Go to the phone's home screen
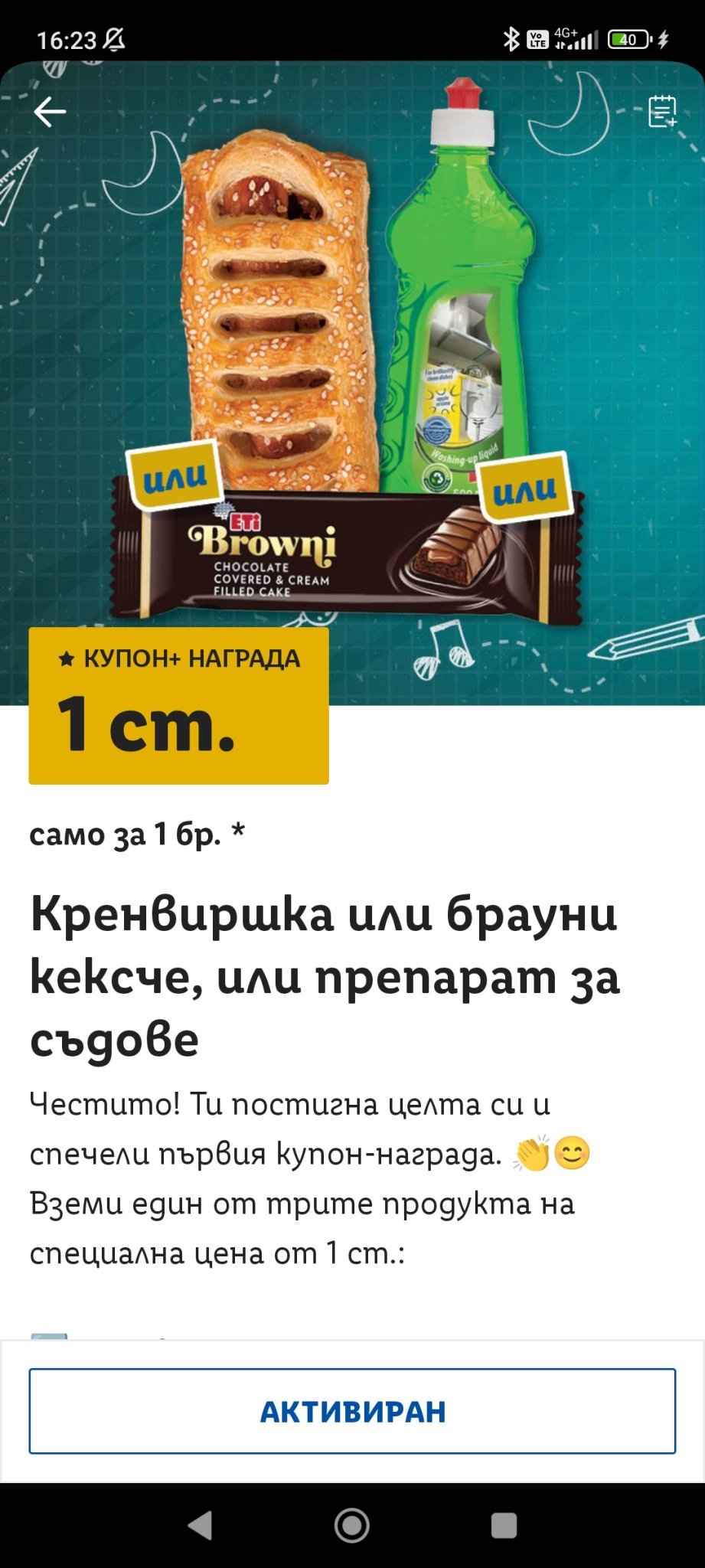The width and height of the screenshot is (705, 1568). click(352, 1525)
